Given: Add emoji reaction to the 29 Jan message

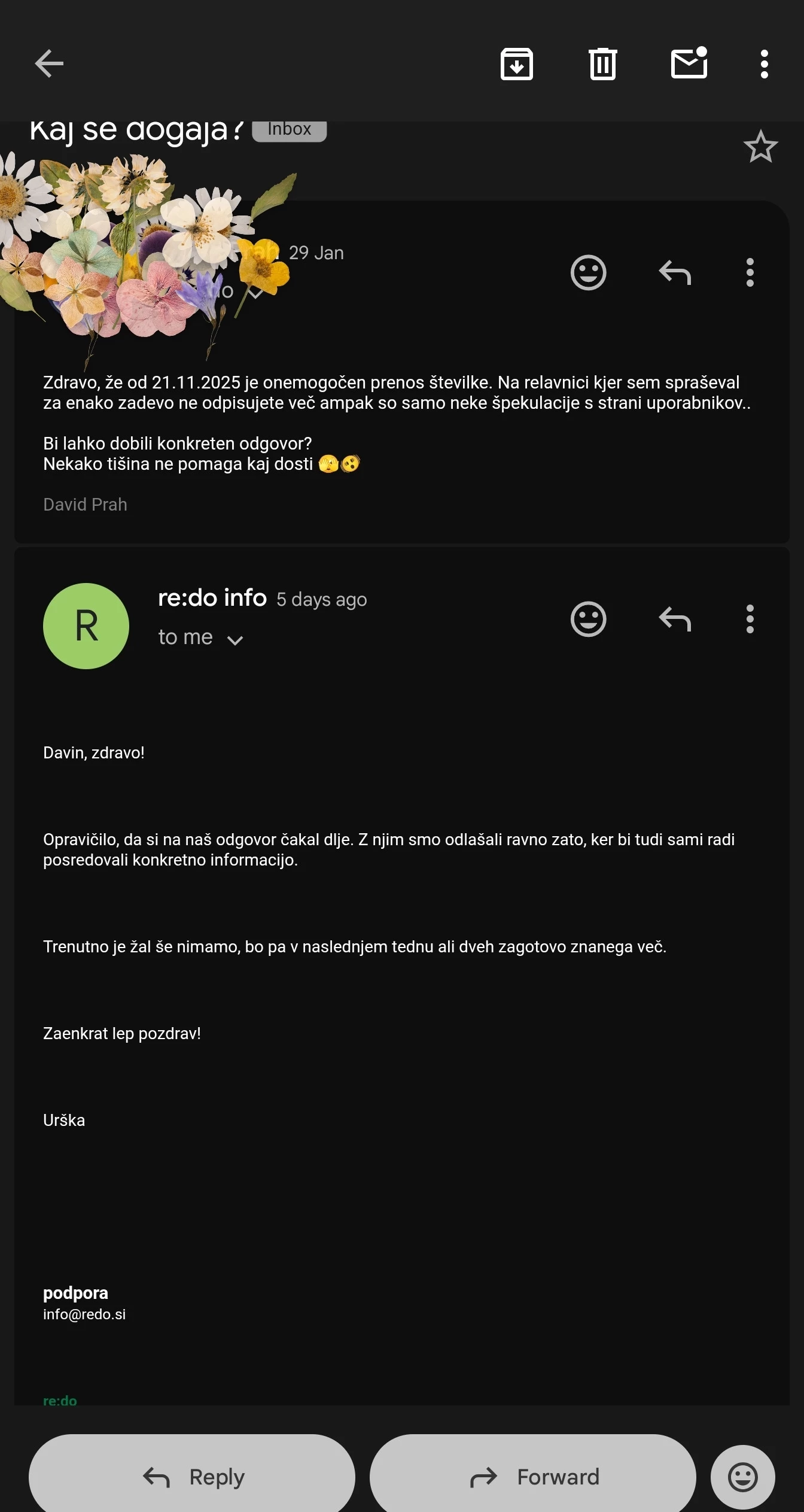Looking at the screenshot, I should pyautogui.click(x=588, y=273).
